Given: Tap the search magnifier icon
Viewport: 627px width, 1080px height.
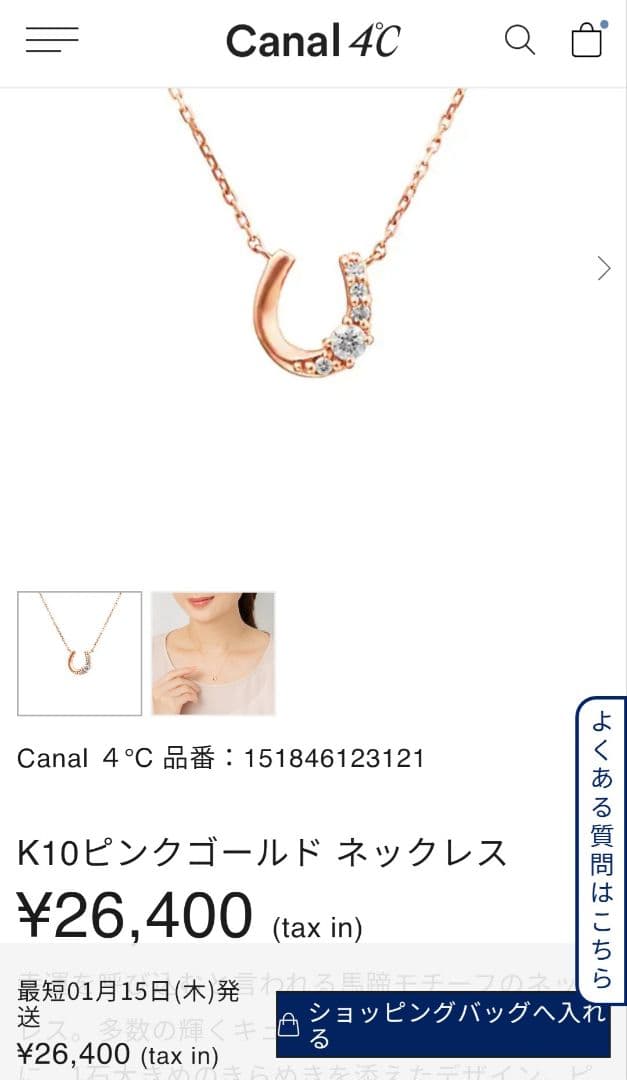Looking at the screenshot, I should tap(520, 40).
